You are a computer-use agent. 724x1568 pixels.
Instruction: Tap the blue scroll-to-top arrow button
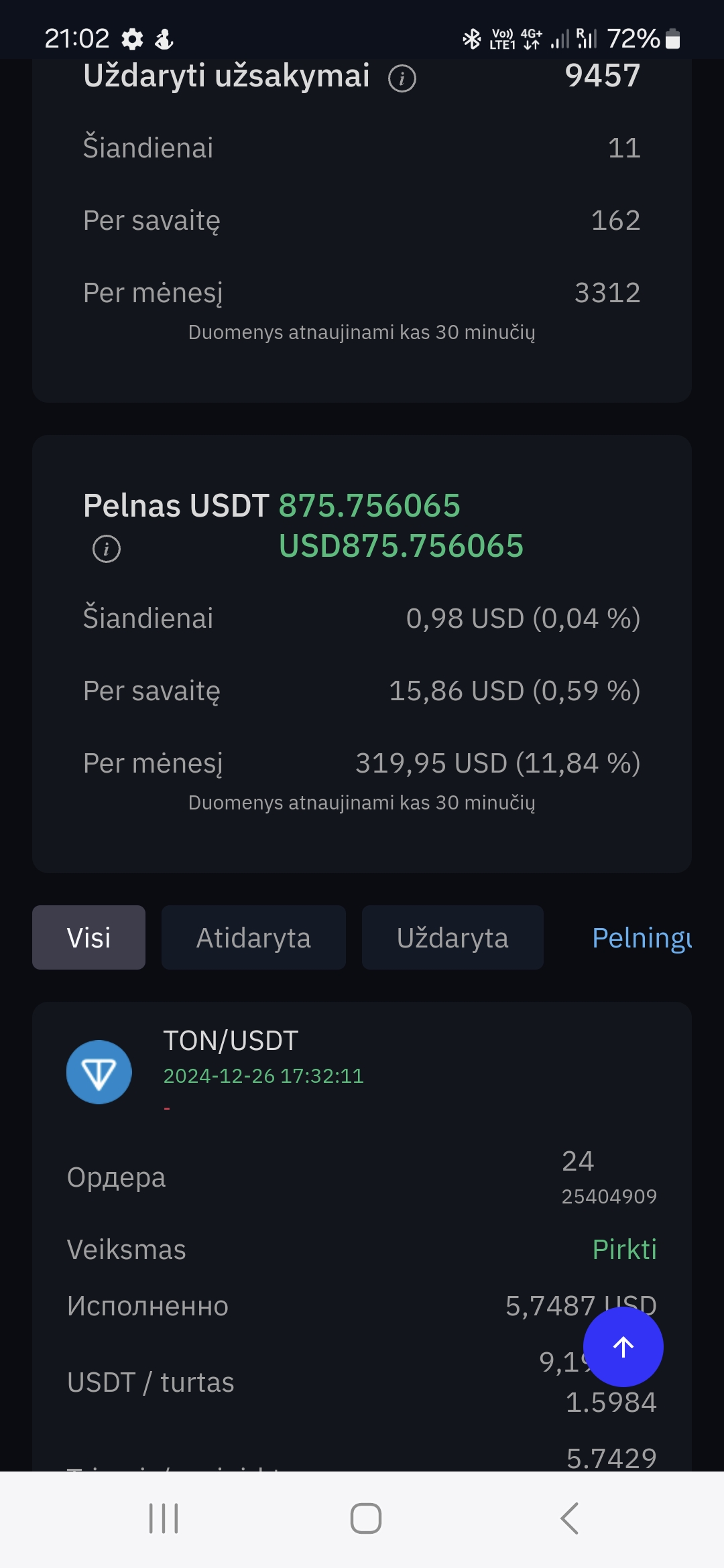click(623, 1347)
